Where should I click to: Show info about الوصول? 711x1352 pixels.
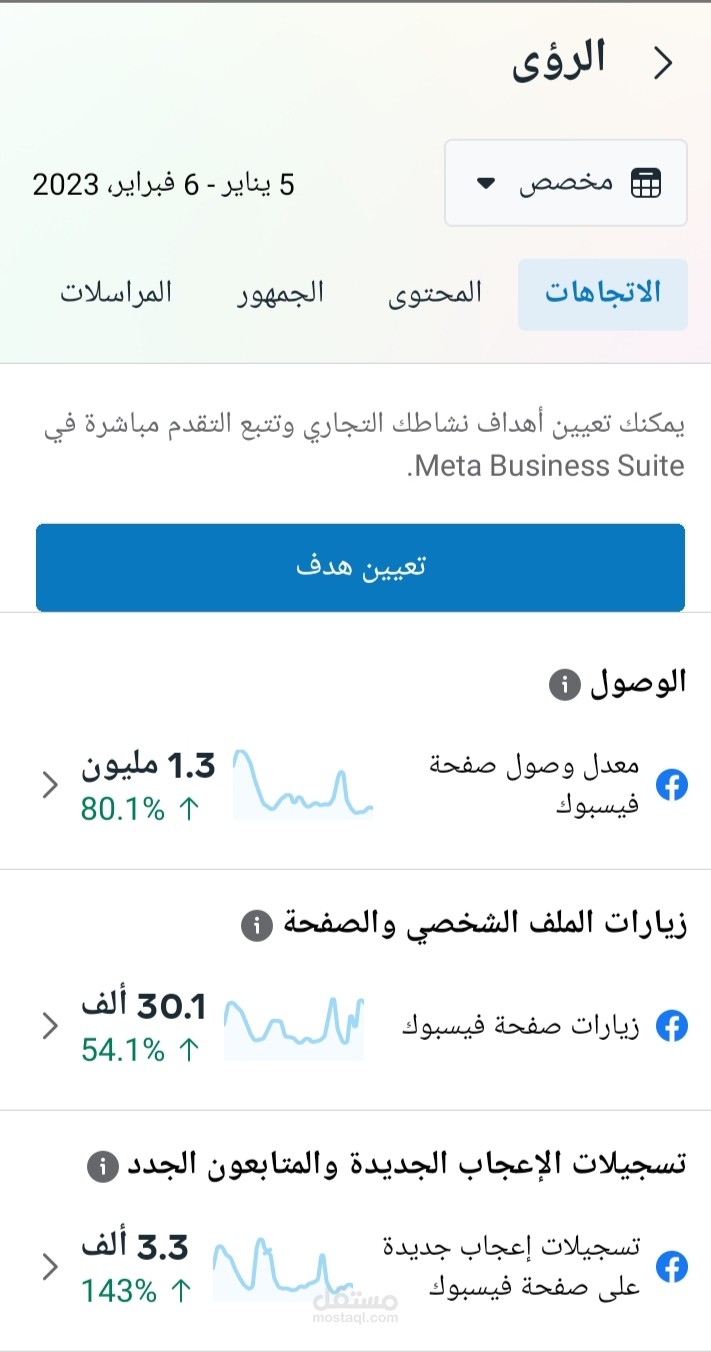(565, 685)
